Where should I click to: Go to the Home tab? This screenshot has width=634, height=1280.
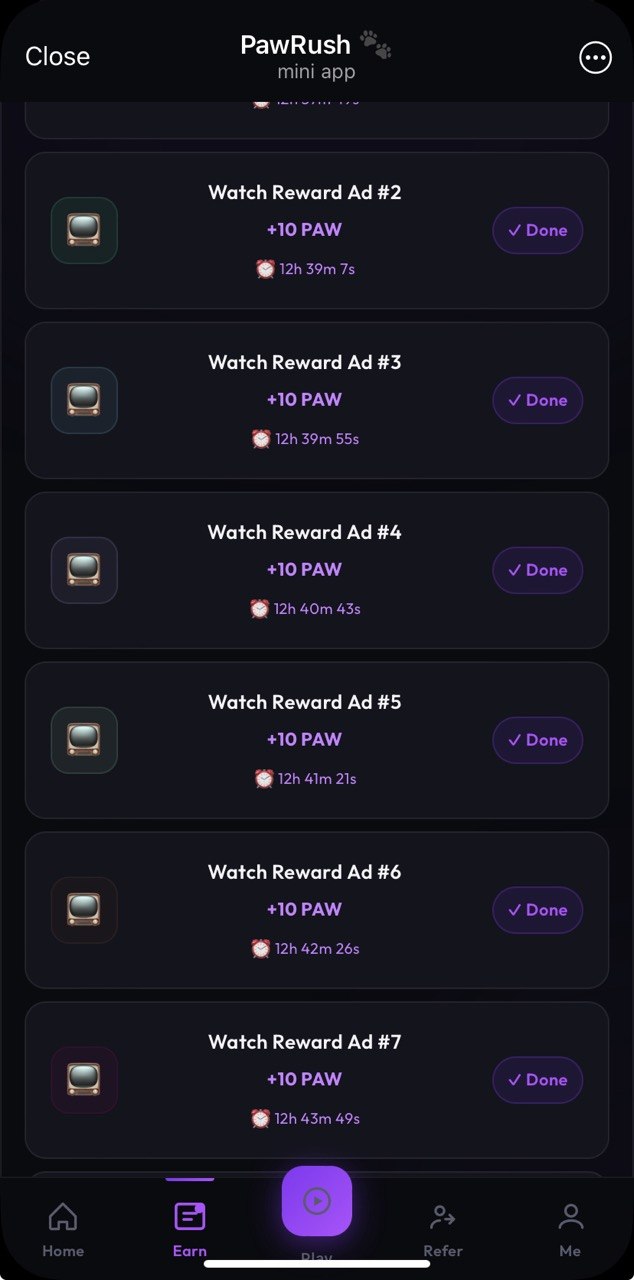coord(63,1229)
